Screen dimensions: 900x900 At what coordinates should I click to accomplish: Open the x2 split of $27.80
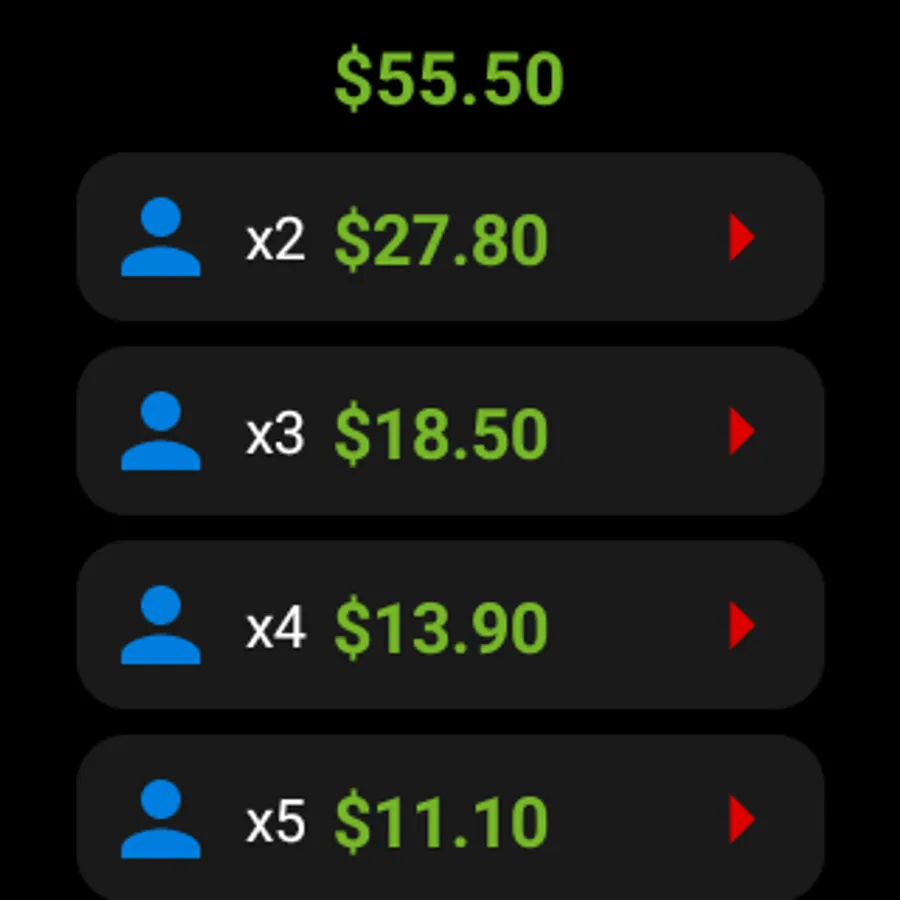point(450,238)
